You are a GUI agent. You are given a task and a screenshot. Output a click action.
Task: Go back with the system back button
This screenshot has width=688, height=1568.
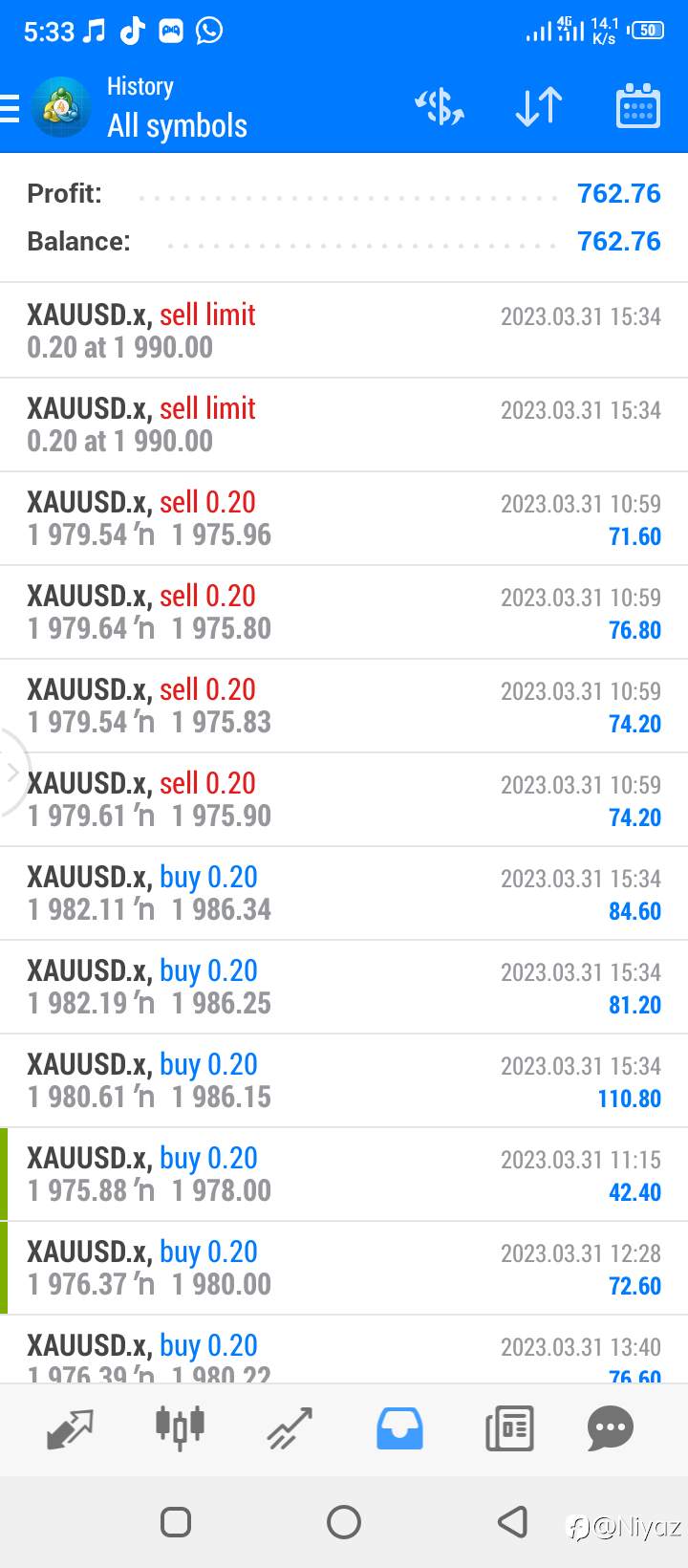point(513,1521)
